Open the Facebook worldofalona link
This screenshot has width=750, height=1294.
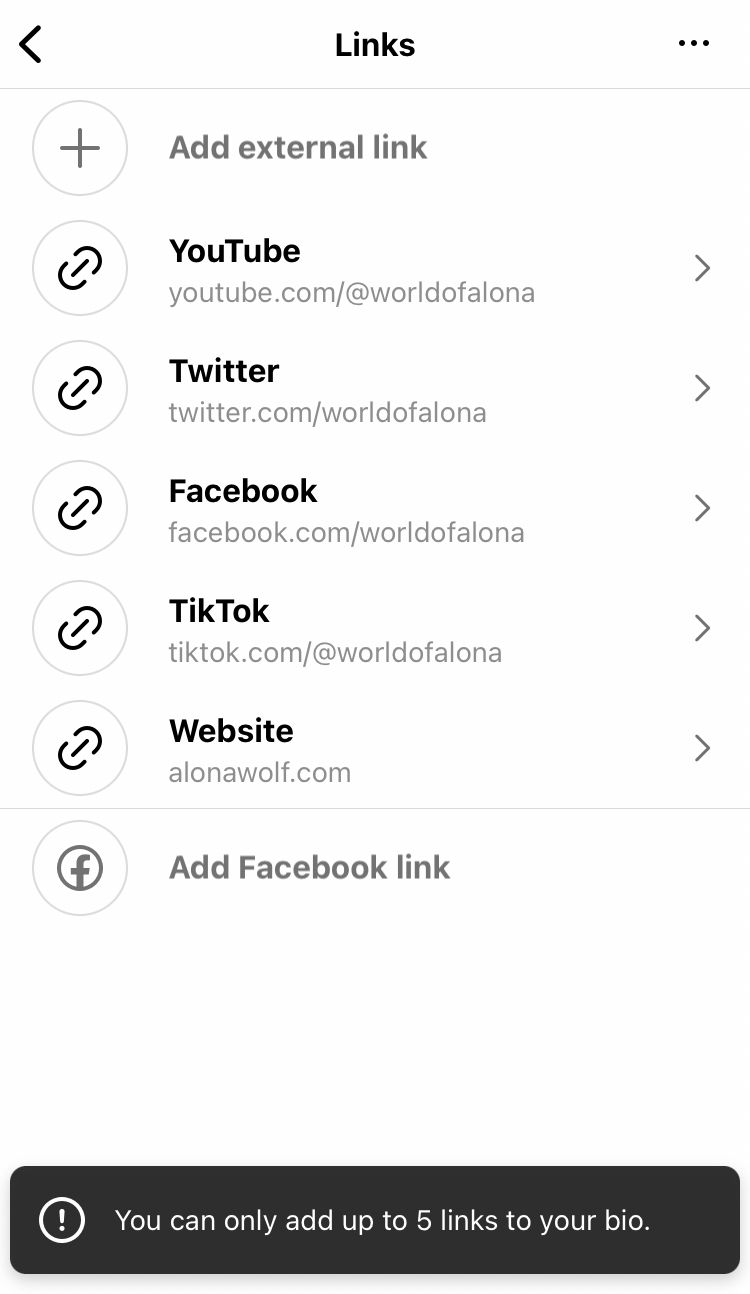coord(375,508)
